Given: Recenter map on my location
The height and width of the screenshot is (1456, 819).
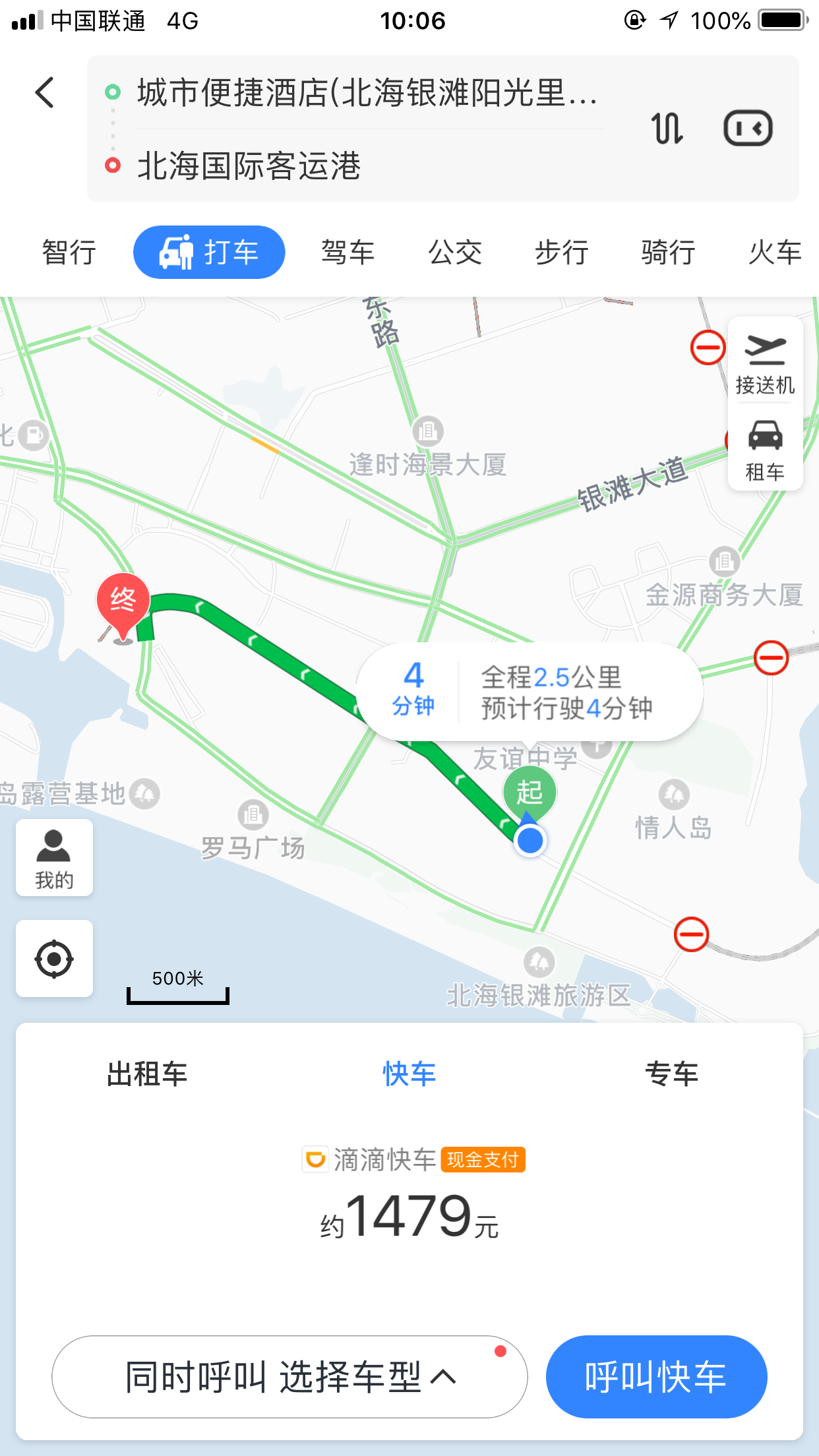Looking at the screenshot, I should click(54, 959).
